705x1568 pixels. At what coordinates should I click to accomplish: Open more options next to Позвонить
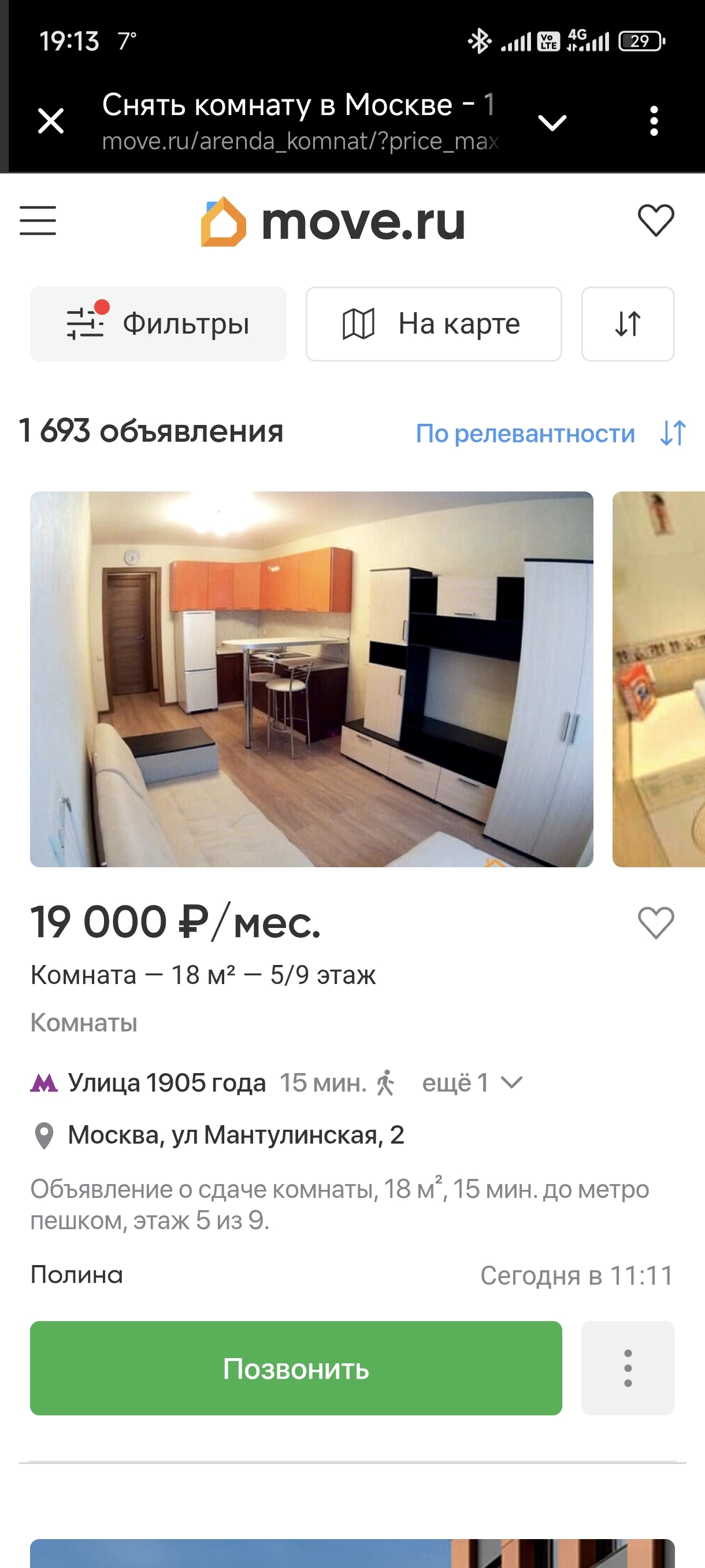click(627, 1368)
